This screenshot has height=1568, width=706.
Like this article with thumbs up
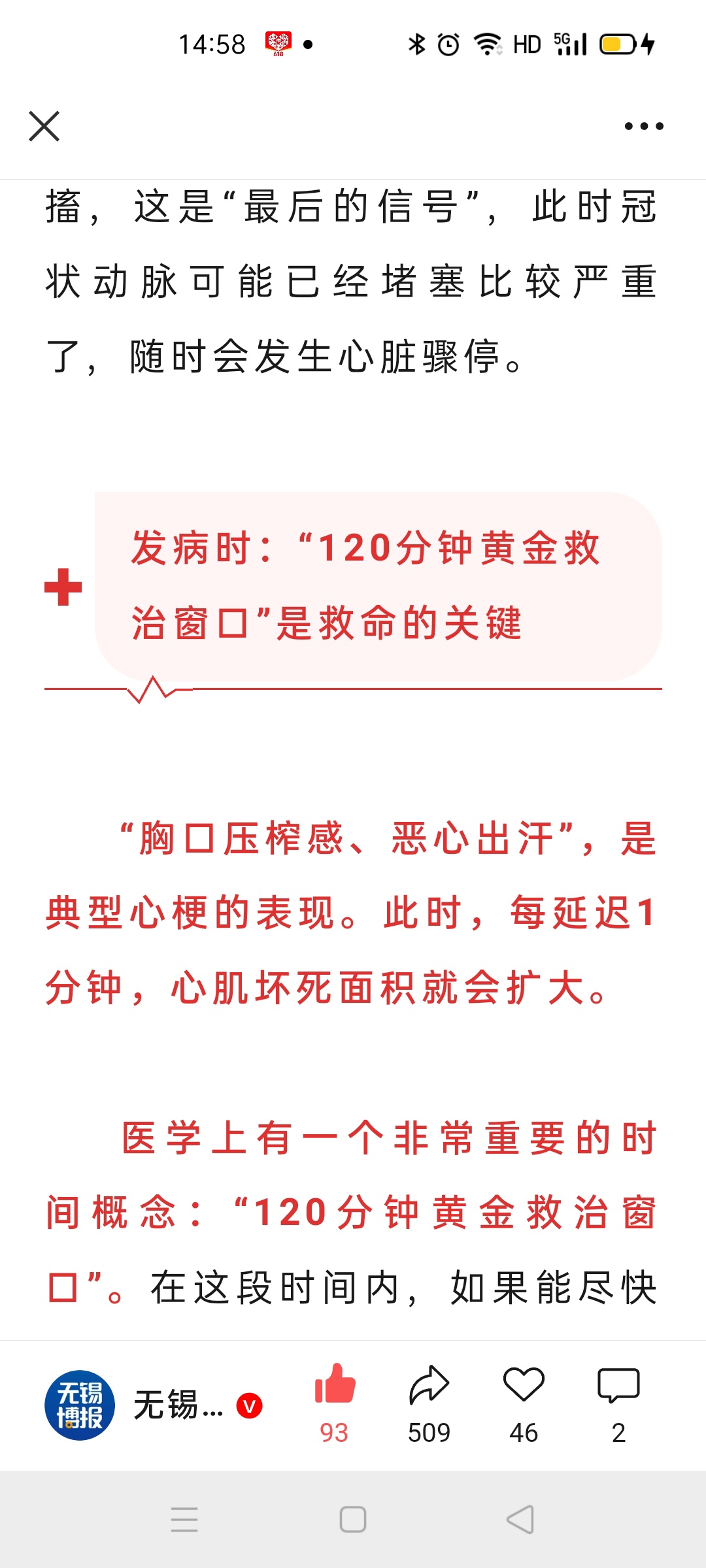[x=335, y=1385]
